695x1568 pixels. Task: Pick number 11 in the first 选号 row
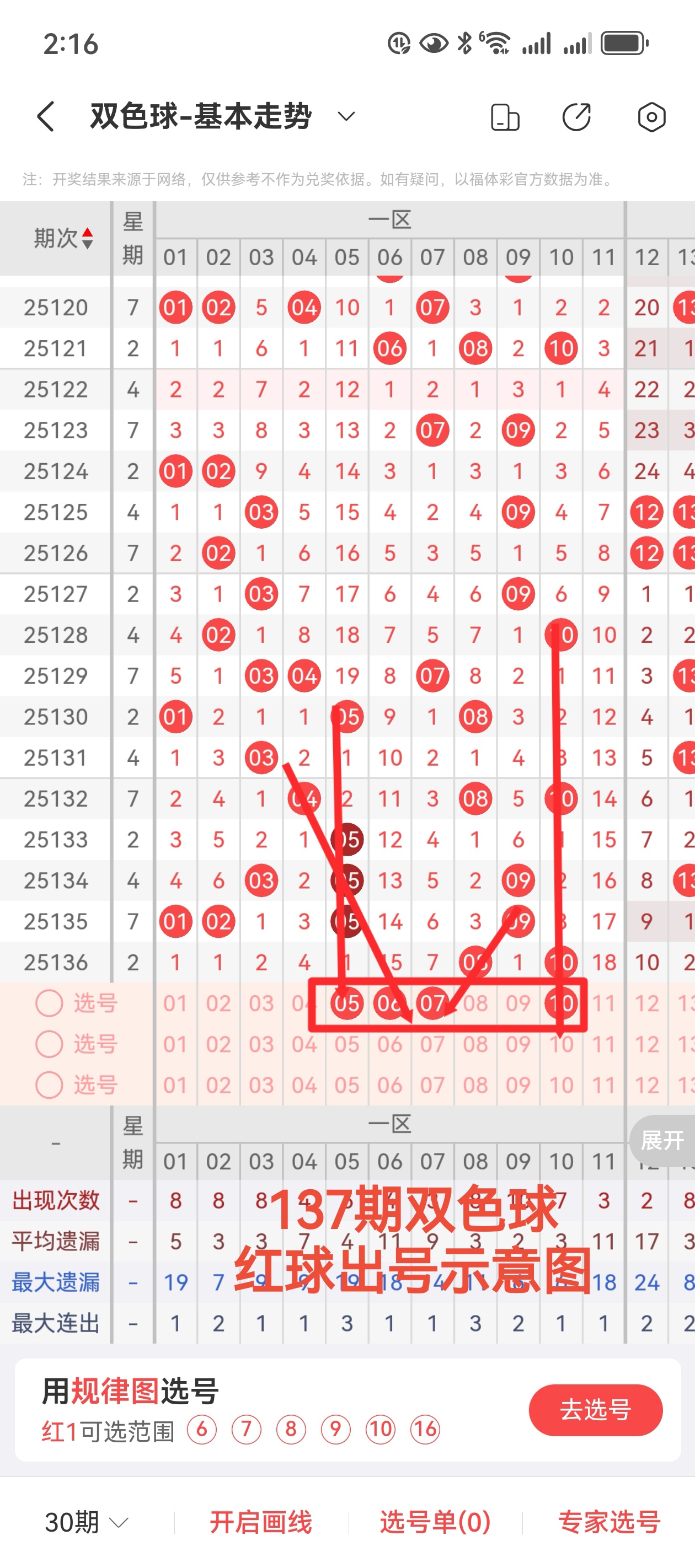pos(603,1003)
